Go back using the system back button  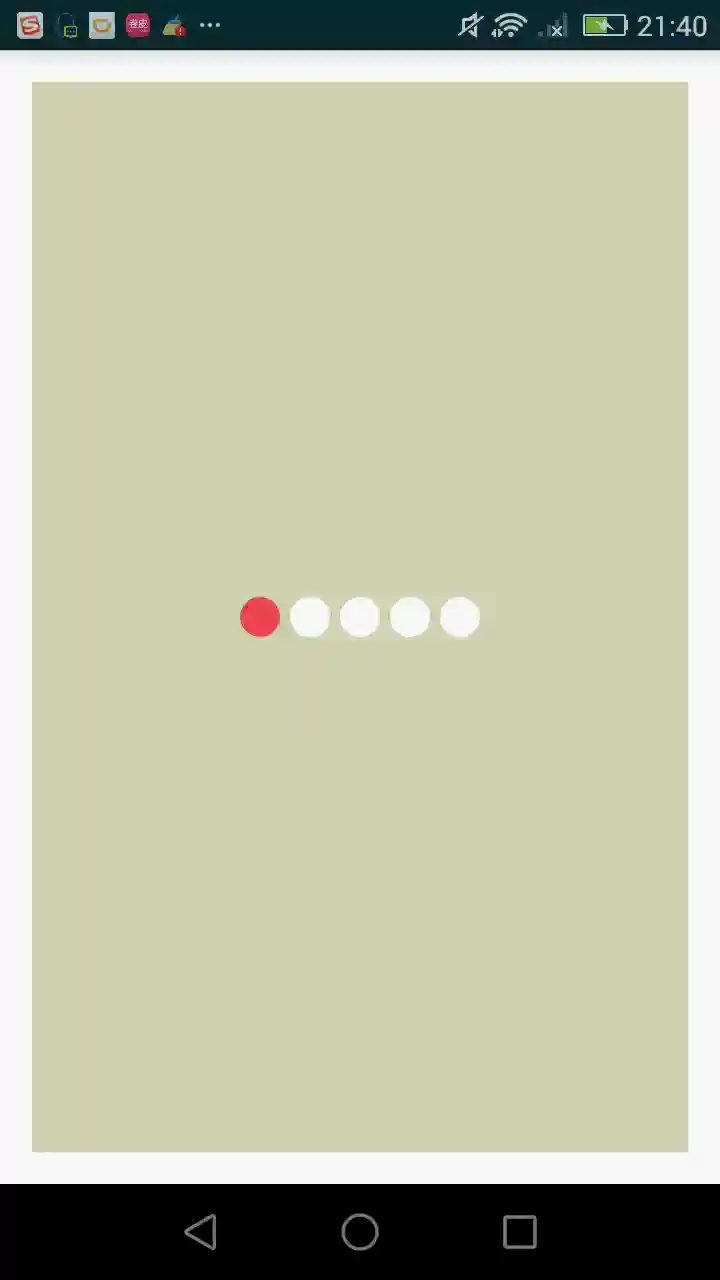tap(201, 1232)
